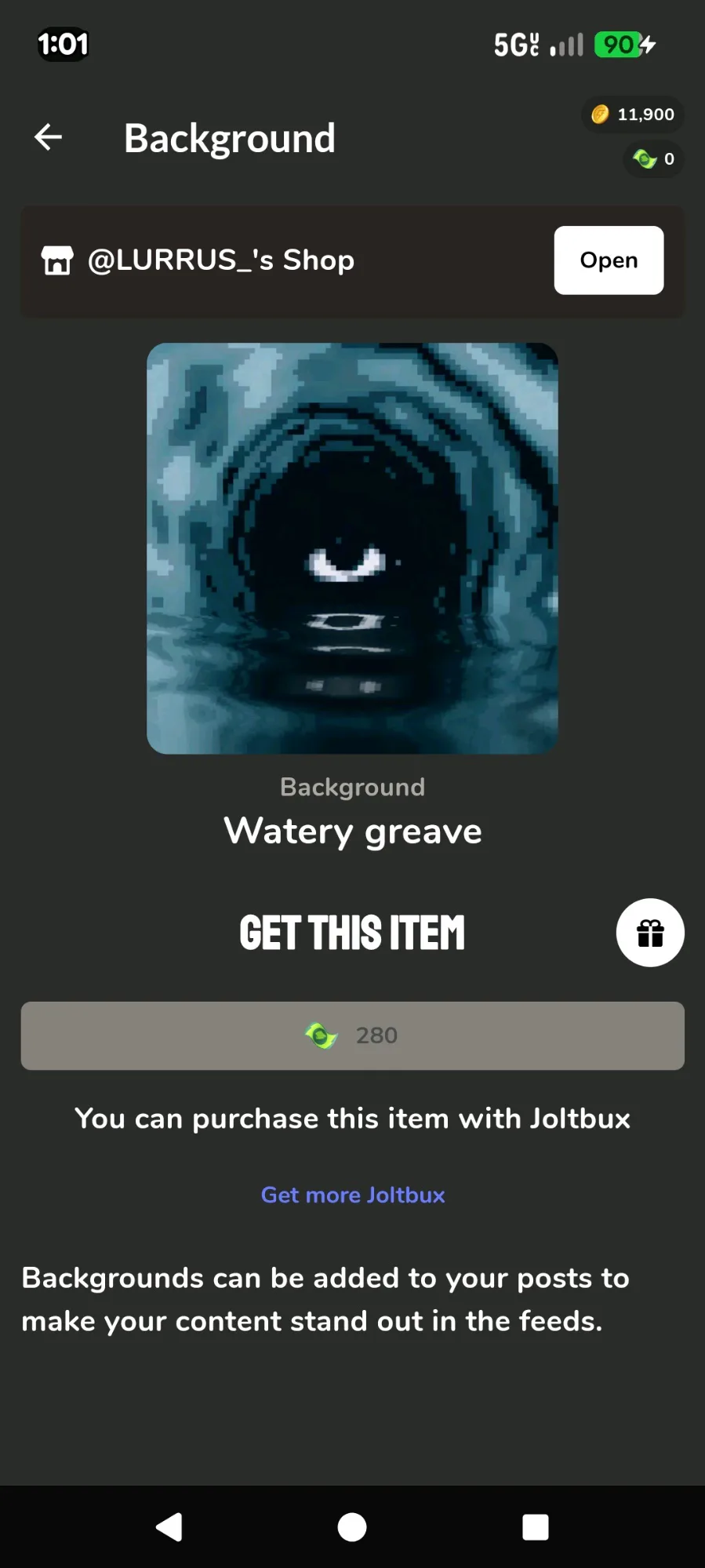The height and width of the screenshot is (1568, 705).
Task: Follow the Get more Joltbux link
Action: [352, 1195]
